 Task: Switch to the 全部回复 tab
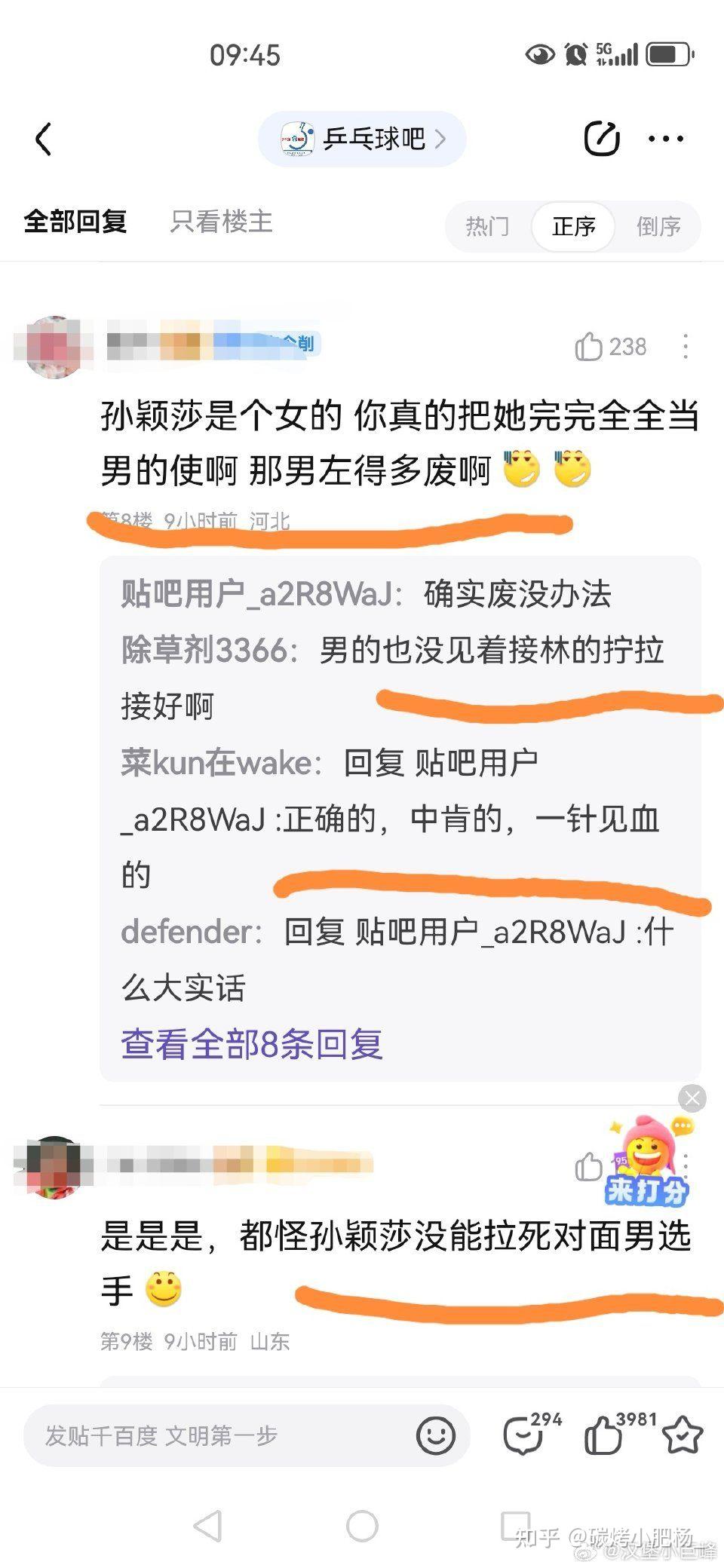pyautogui.click(x=75, y=222)
